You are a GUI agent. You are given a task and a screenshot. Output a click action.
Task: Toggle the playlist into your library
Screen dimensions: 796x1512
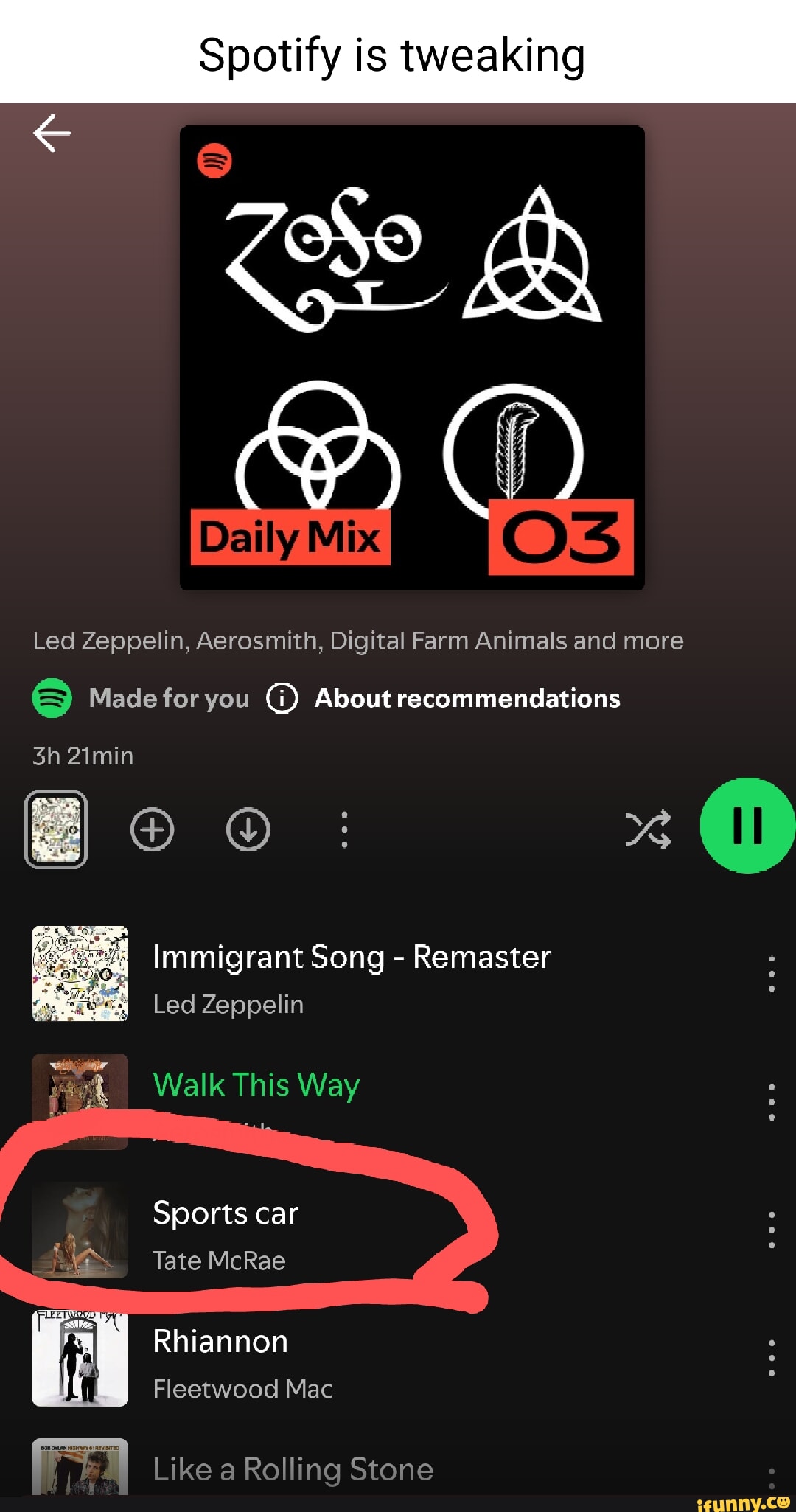point(152,829)
